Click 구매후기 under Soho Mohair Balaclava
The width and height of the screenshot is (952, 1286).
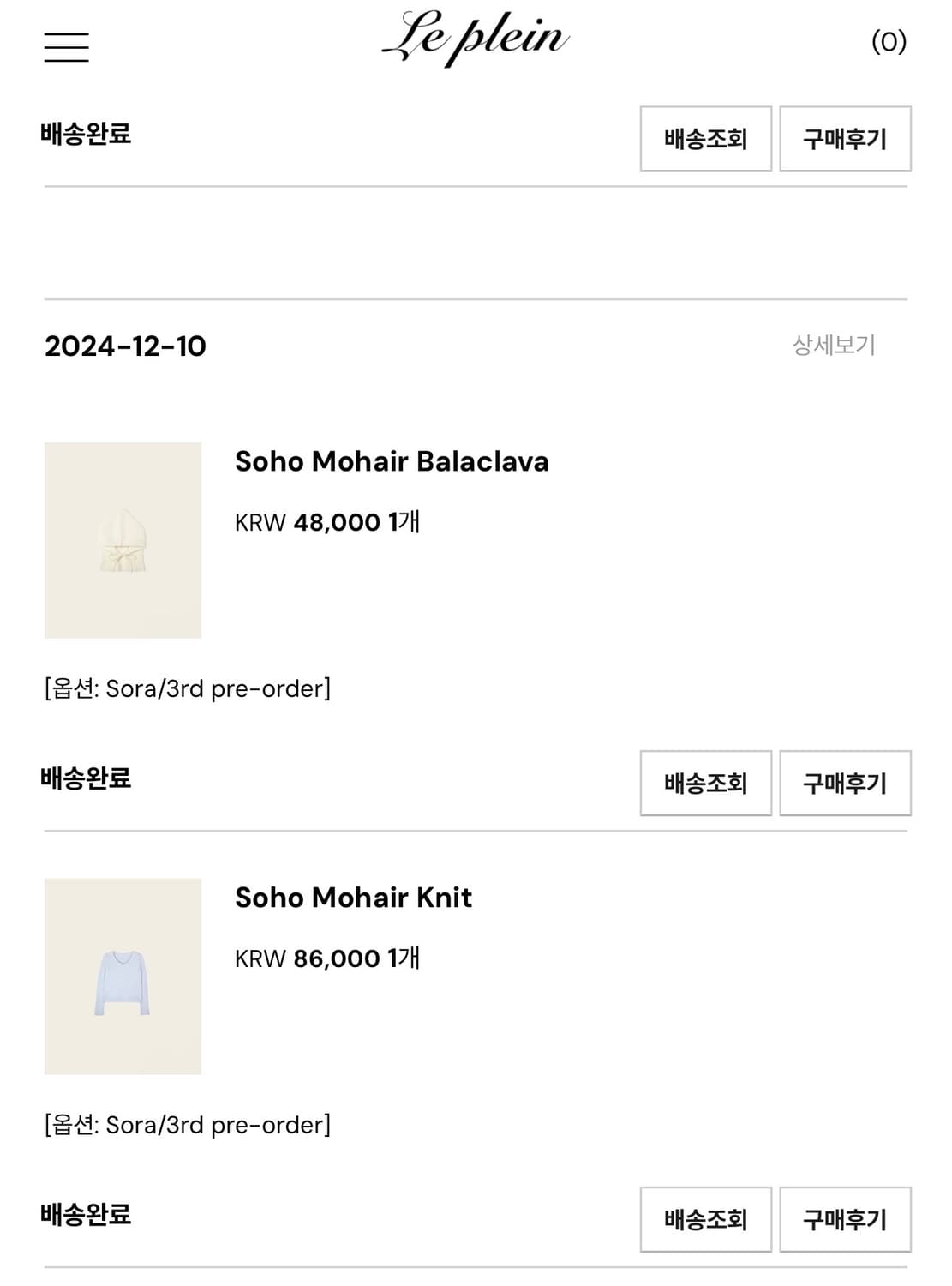coord(844,783)
